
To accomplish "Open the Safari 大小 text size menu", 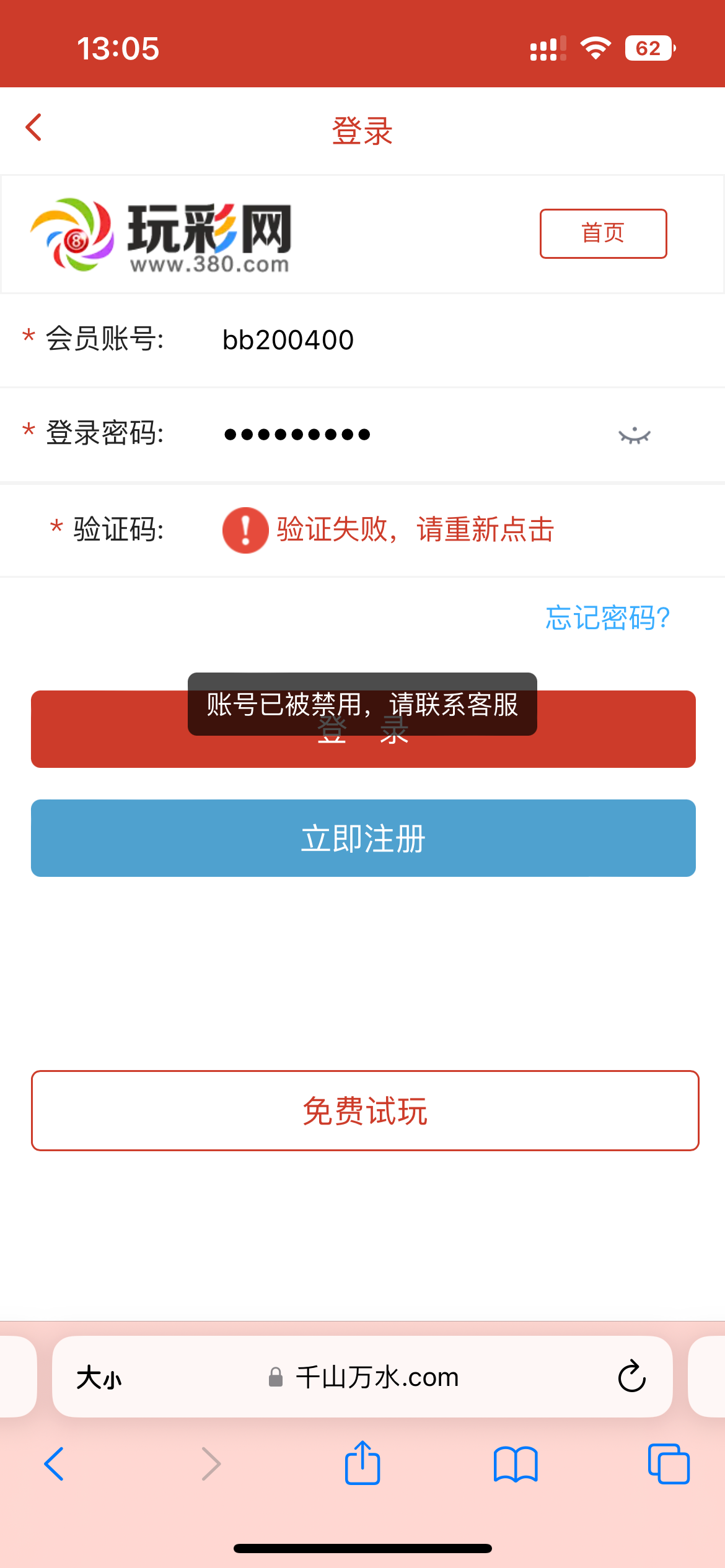I will [99, 1377].
